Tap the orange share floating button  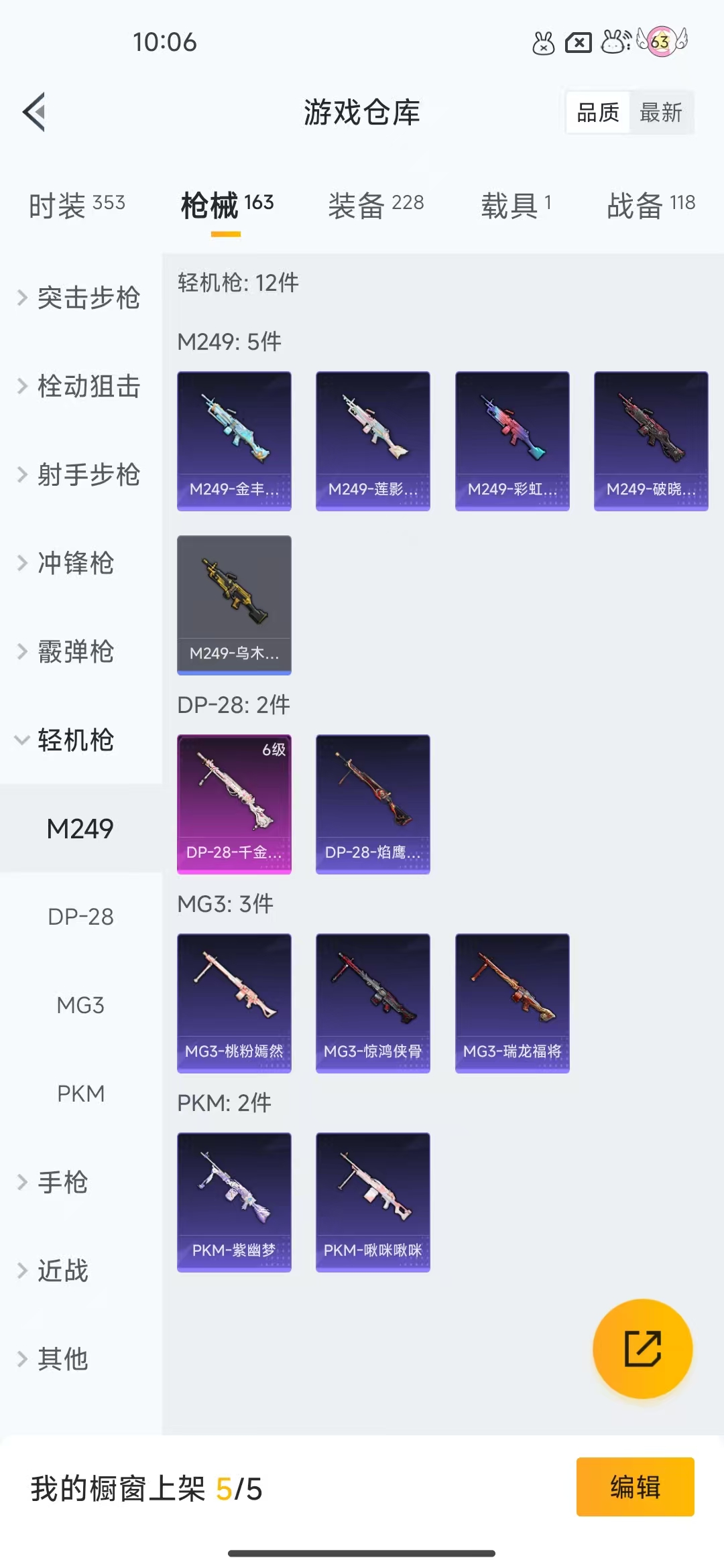pyautogui.click(x=643, y=1348)
